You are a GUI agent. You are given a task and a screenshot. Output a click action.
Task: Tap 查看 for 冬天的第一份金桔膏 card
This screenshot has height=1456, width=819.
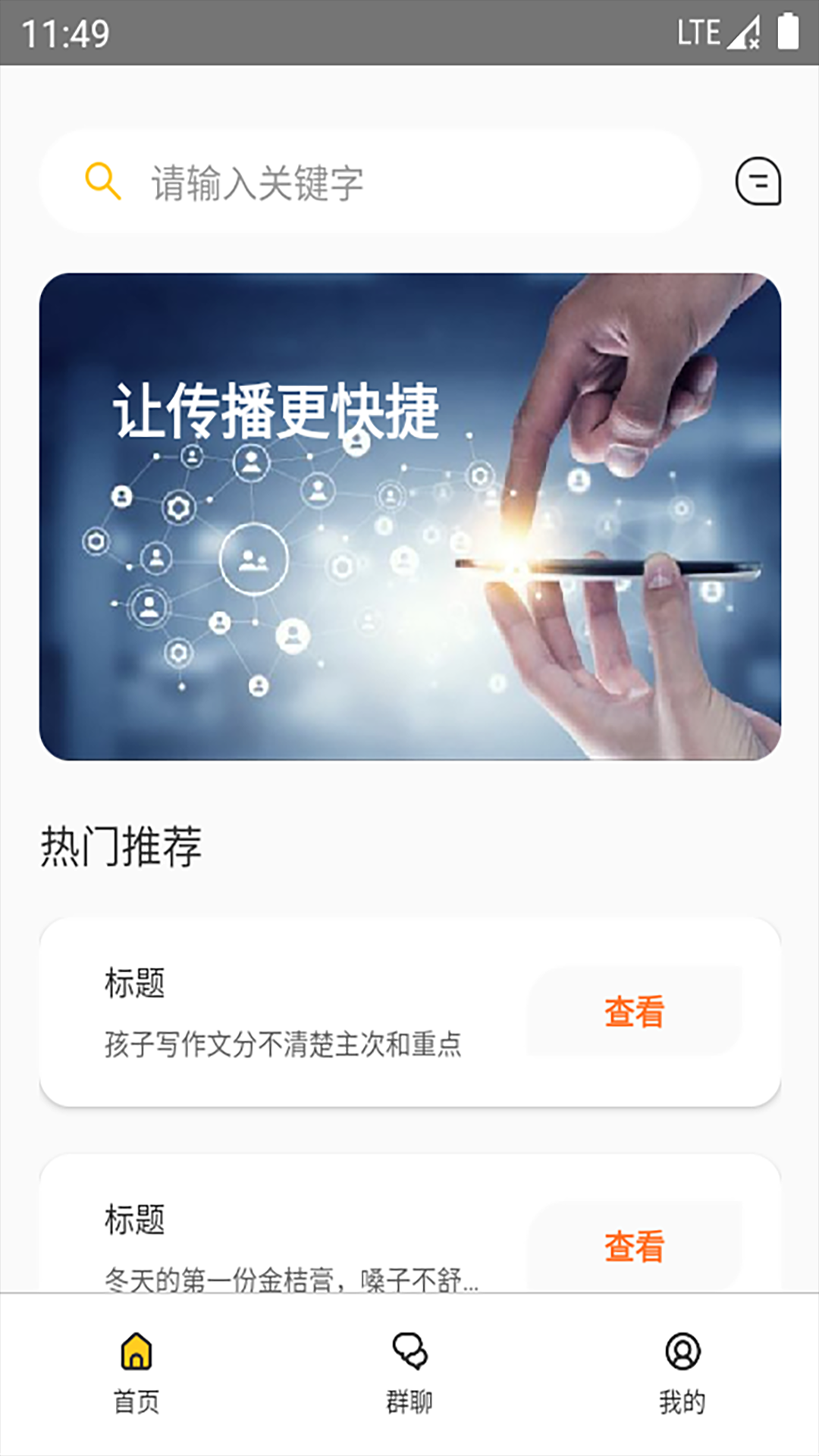634,1247
